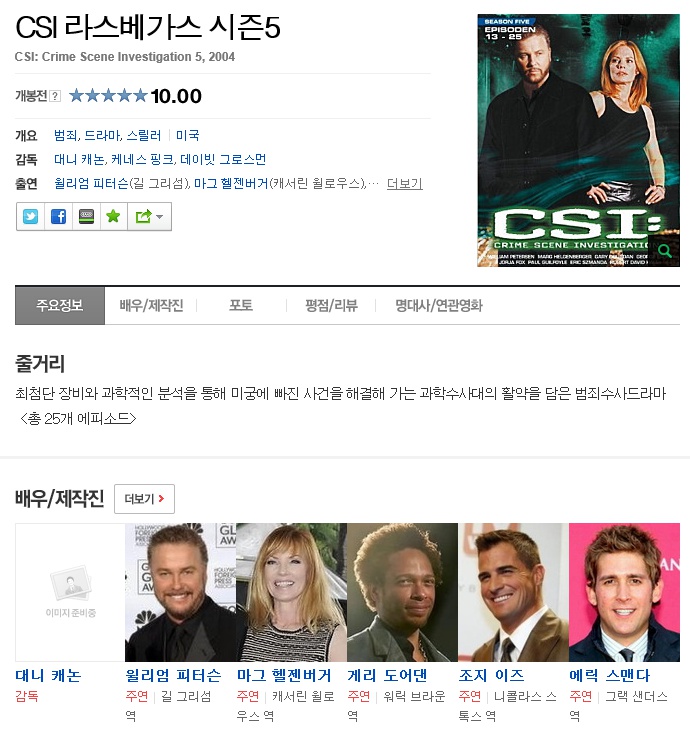Go to the 평점/리뷰 tab

point(331,306)
